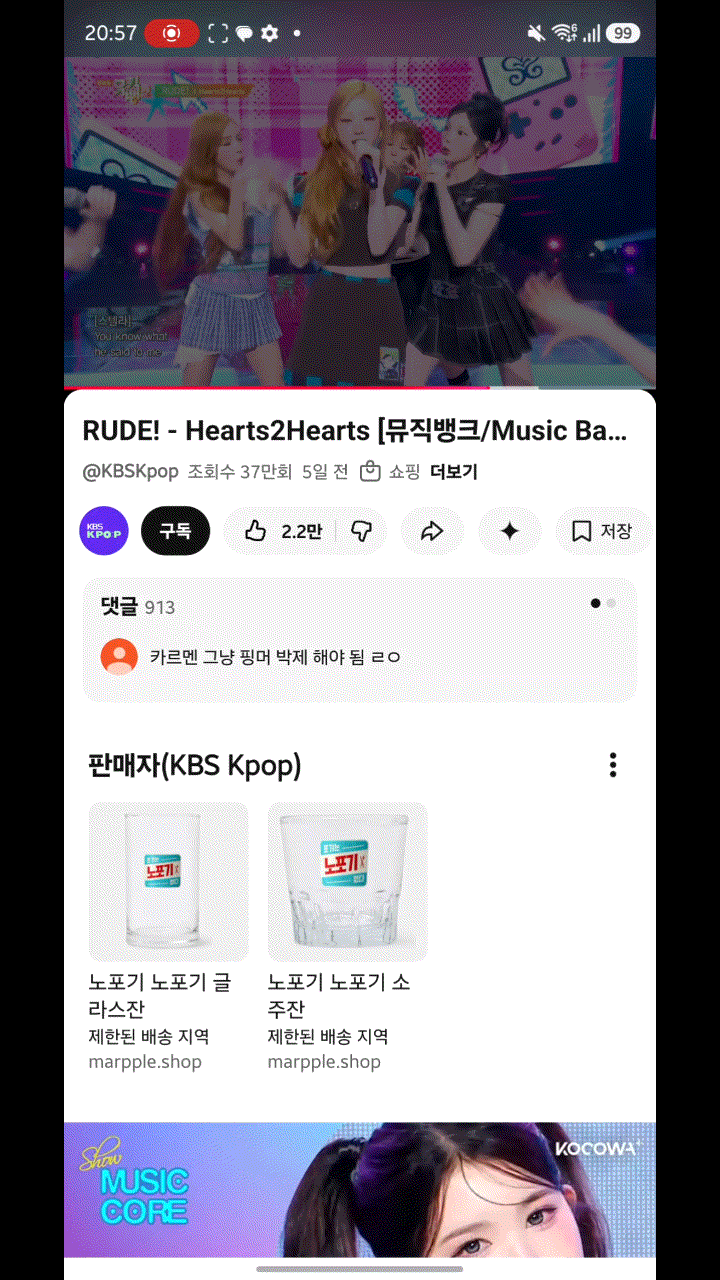Viewport: 720px width, 1280px height.
Task: Open the 쇼핑 shopping link
Action: point(392,472)
